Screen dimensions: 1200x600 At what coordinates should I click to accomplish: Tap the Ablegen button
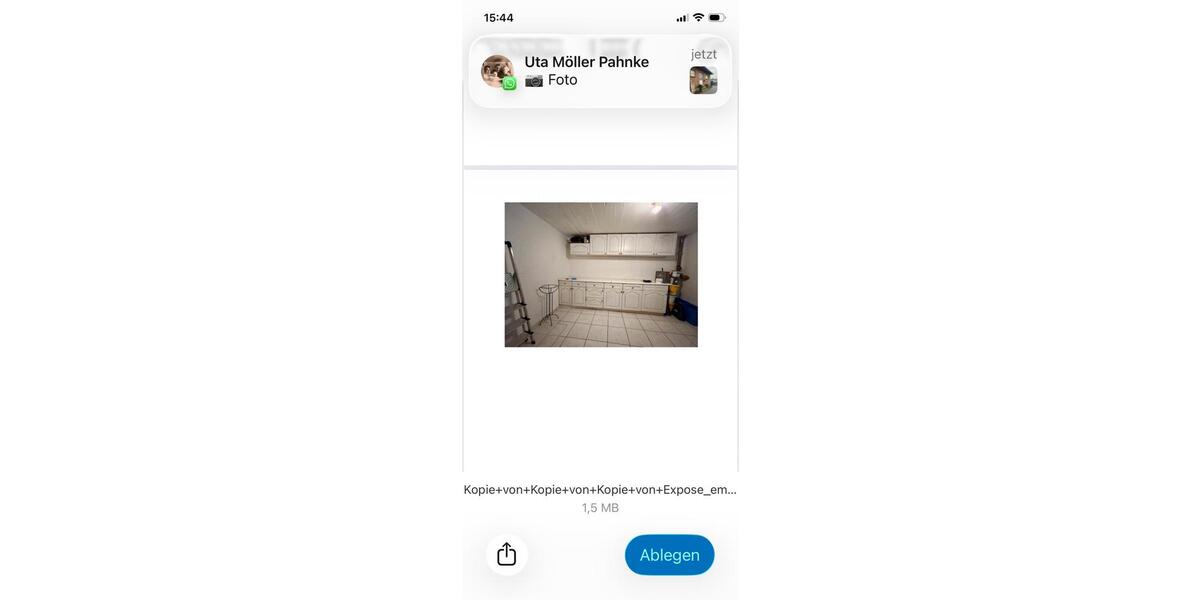(x=669, y=555)
